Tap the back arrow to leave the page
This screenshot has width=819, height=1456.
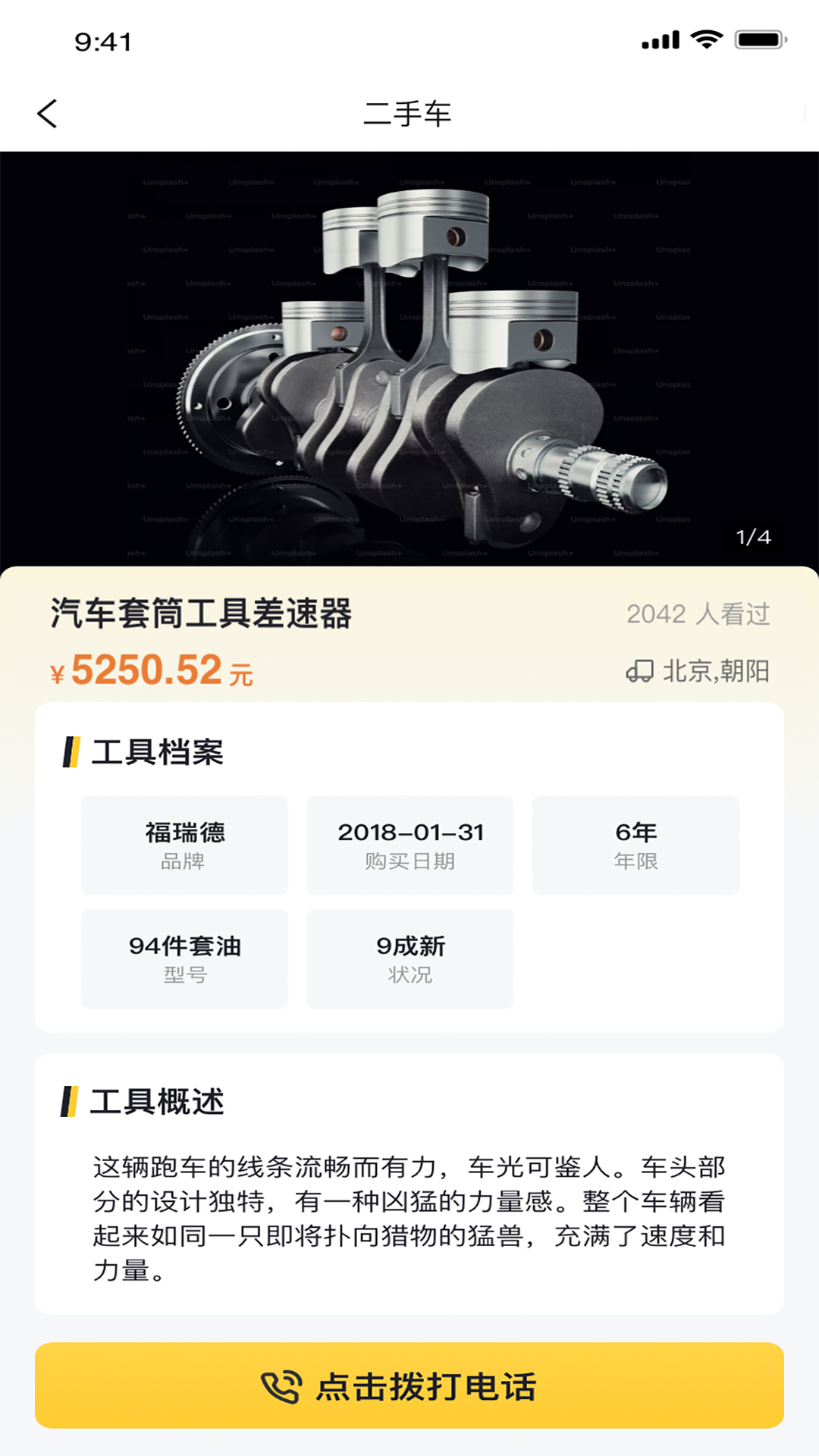point(47,113)
